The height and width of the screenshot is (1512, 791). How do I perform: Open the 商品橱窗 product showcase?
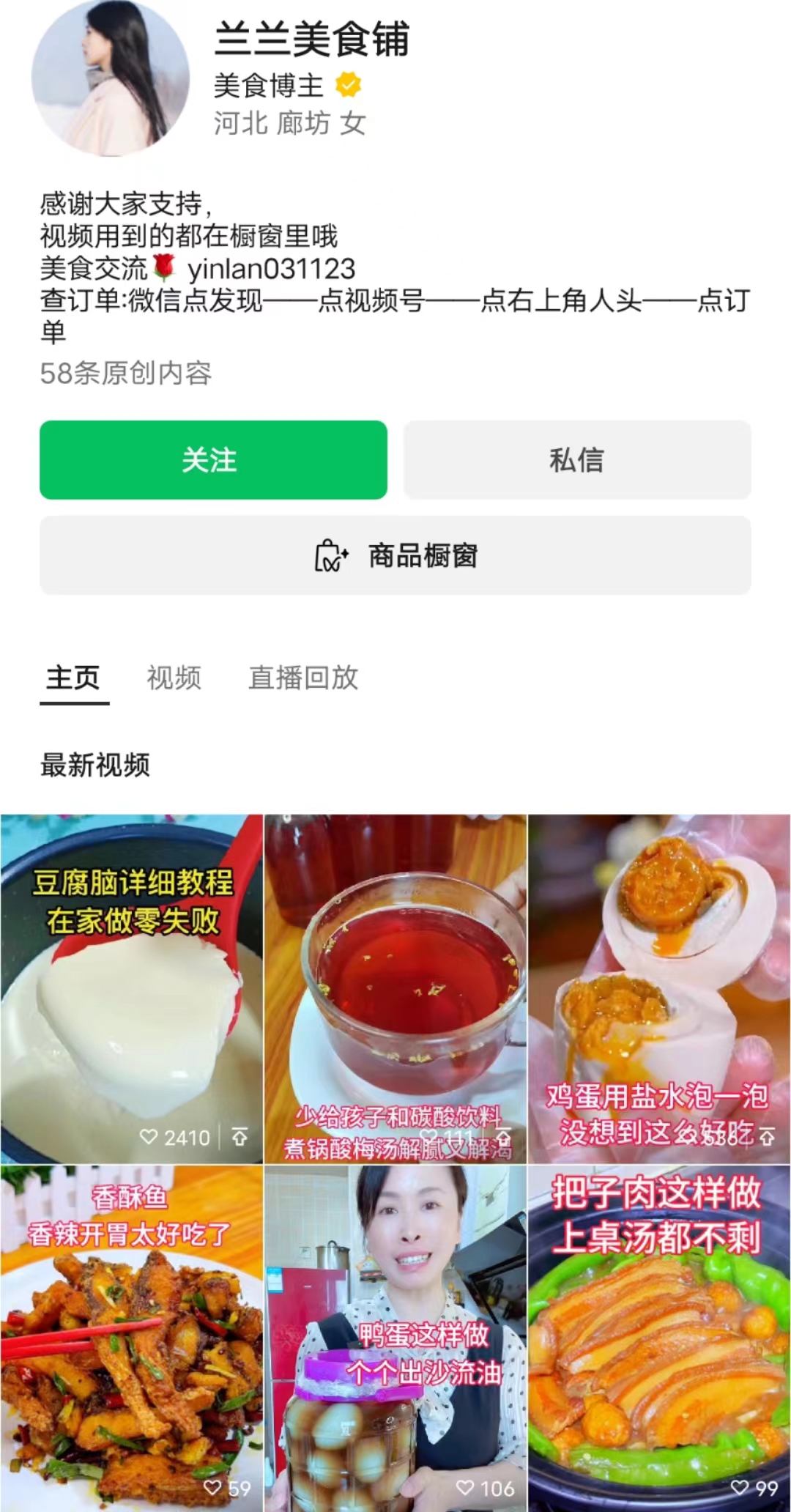[x=395, y=555]
